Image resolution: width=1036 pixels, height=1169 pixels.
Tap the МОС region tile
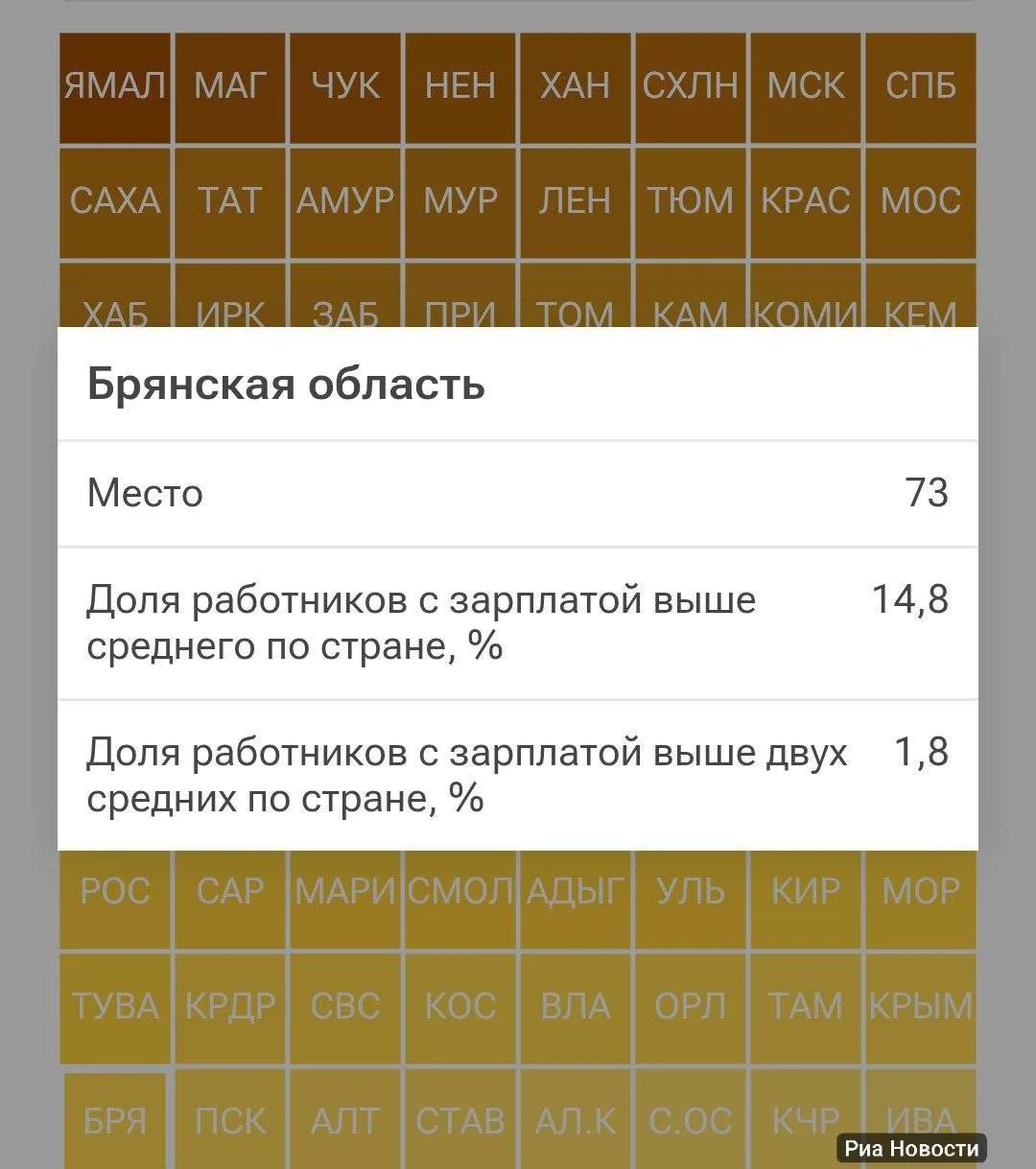tap(921, 202)
